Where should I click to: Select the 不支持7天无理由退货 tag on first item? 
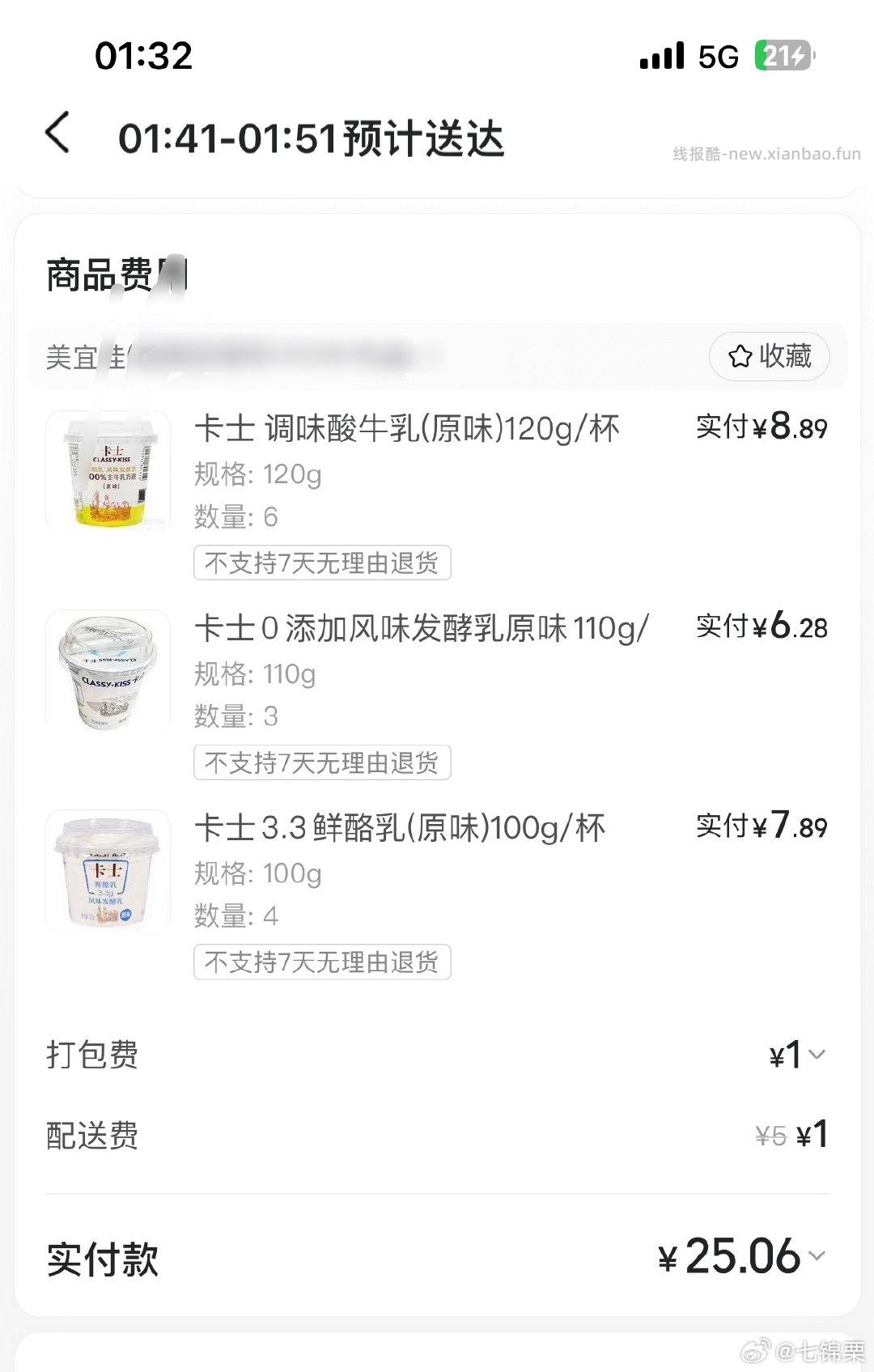click(322, 563)
